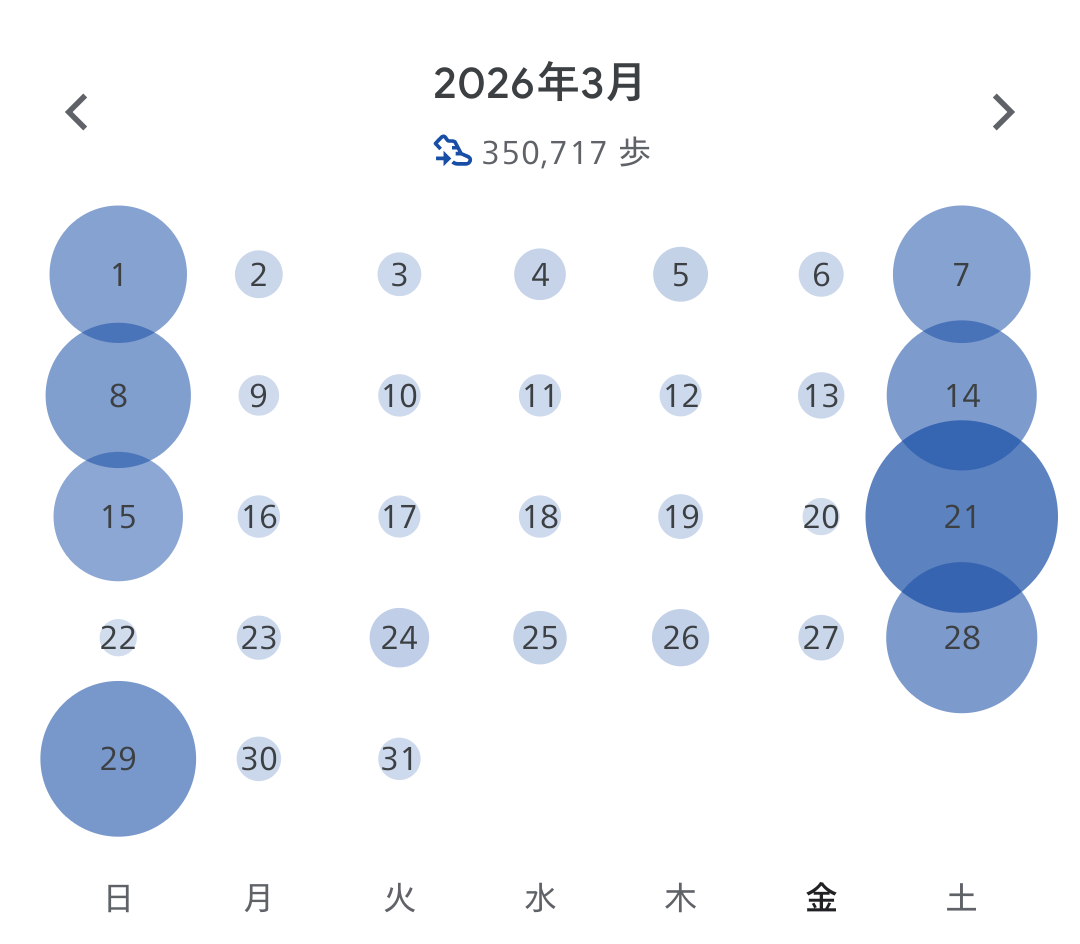
Task: Choose March 18 in the grid
Action: click(540, 517)
